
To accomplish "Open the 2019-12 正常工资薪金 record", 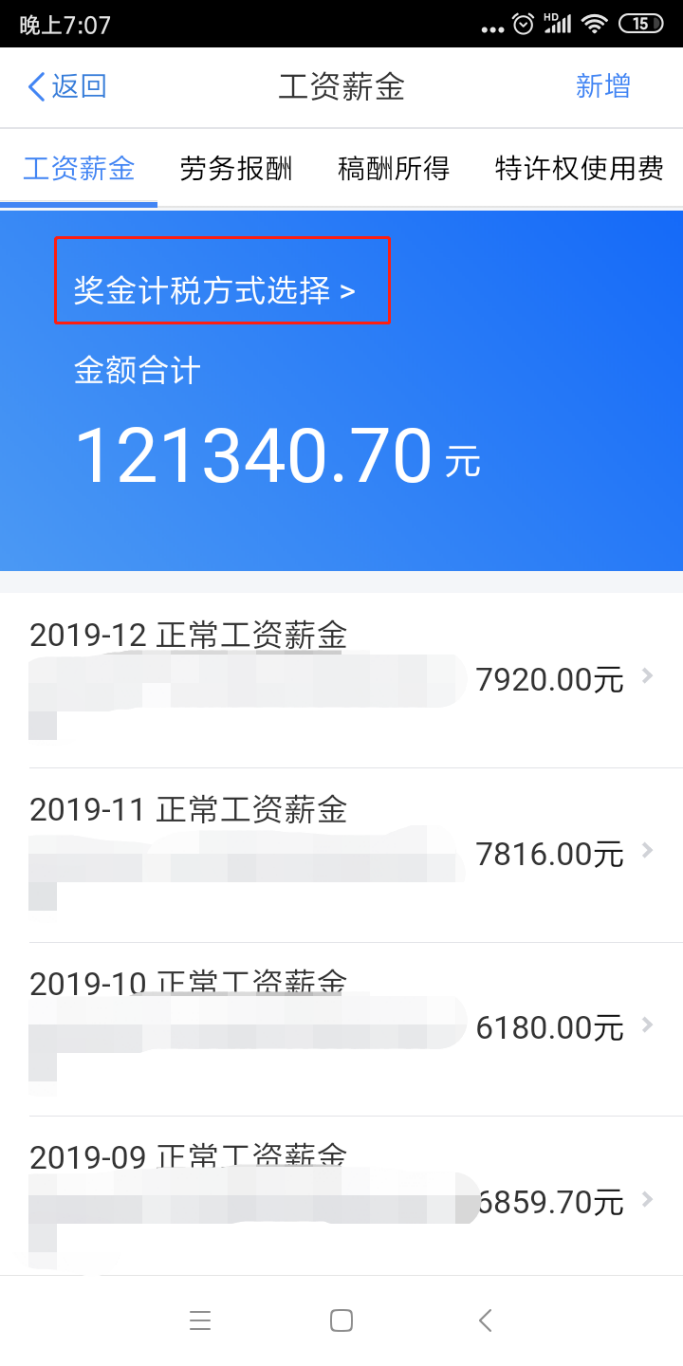I will click(341, 680).
